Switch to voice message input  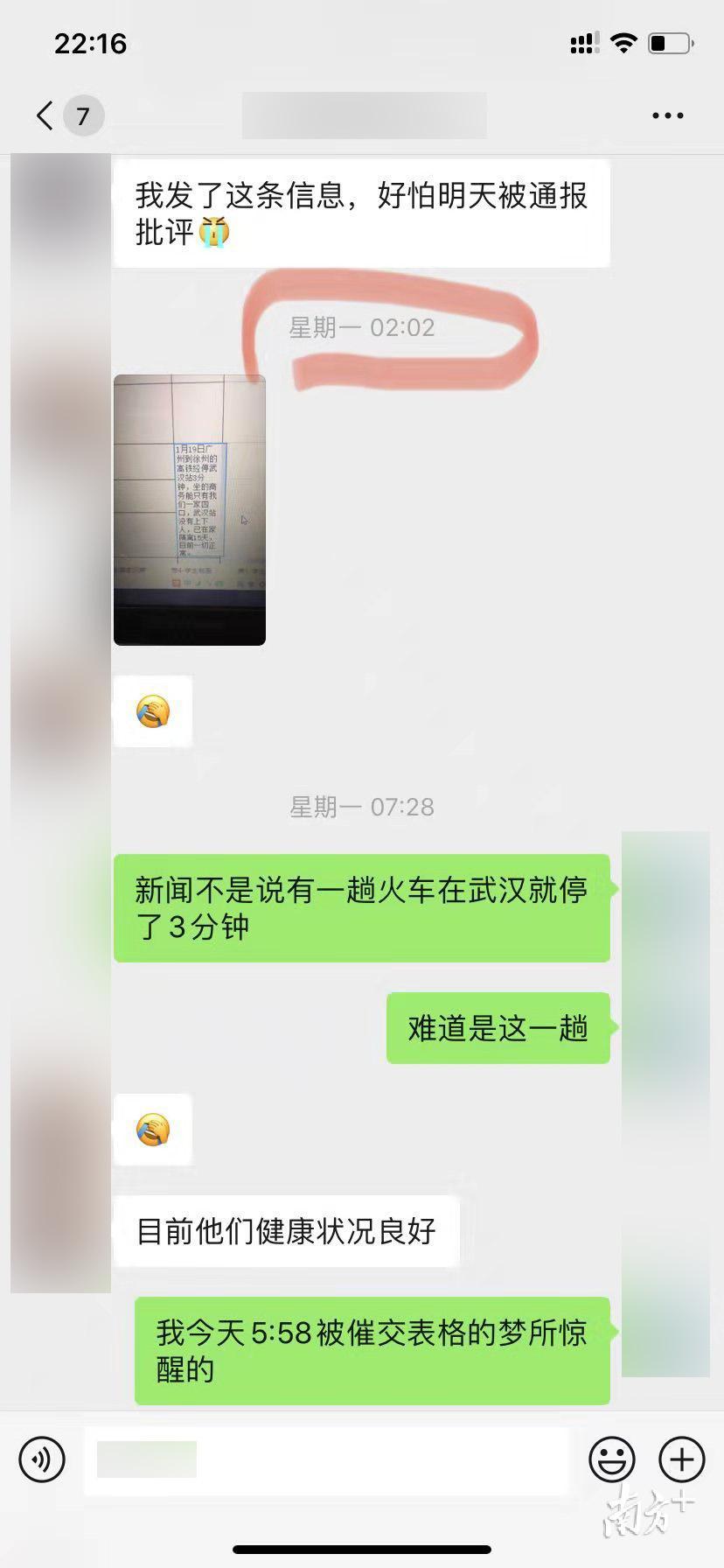42,1459
